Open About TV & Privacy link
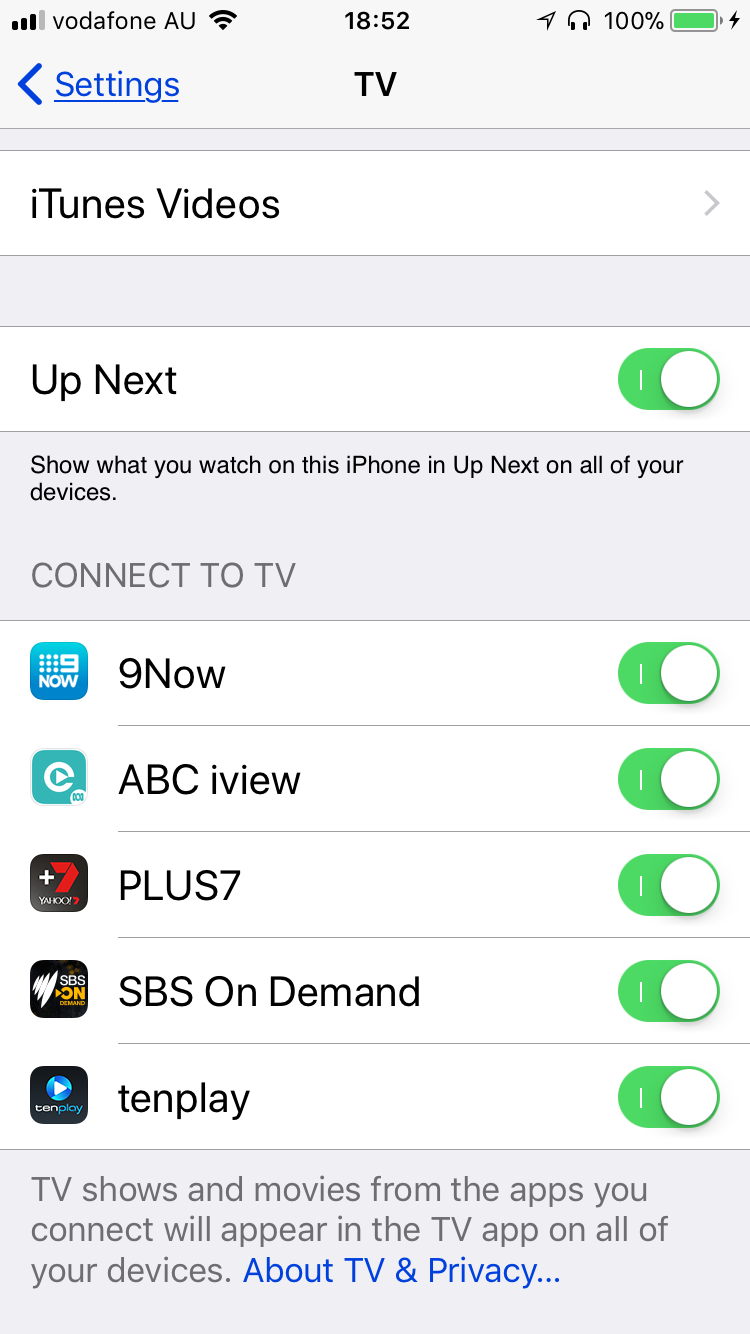The height and width of the screenshot is (1334, 750). coord(401,1271)
